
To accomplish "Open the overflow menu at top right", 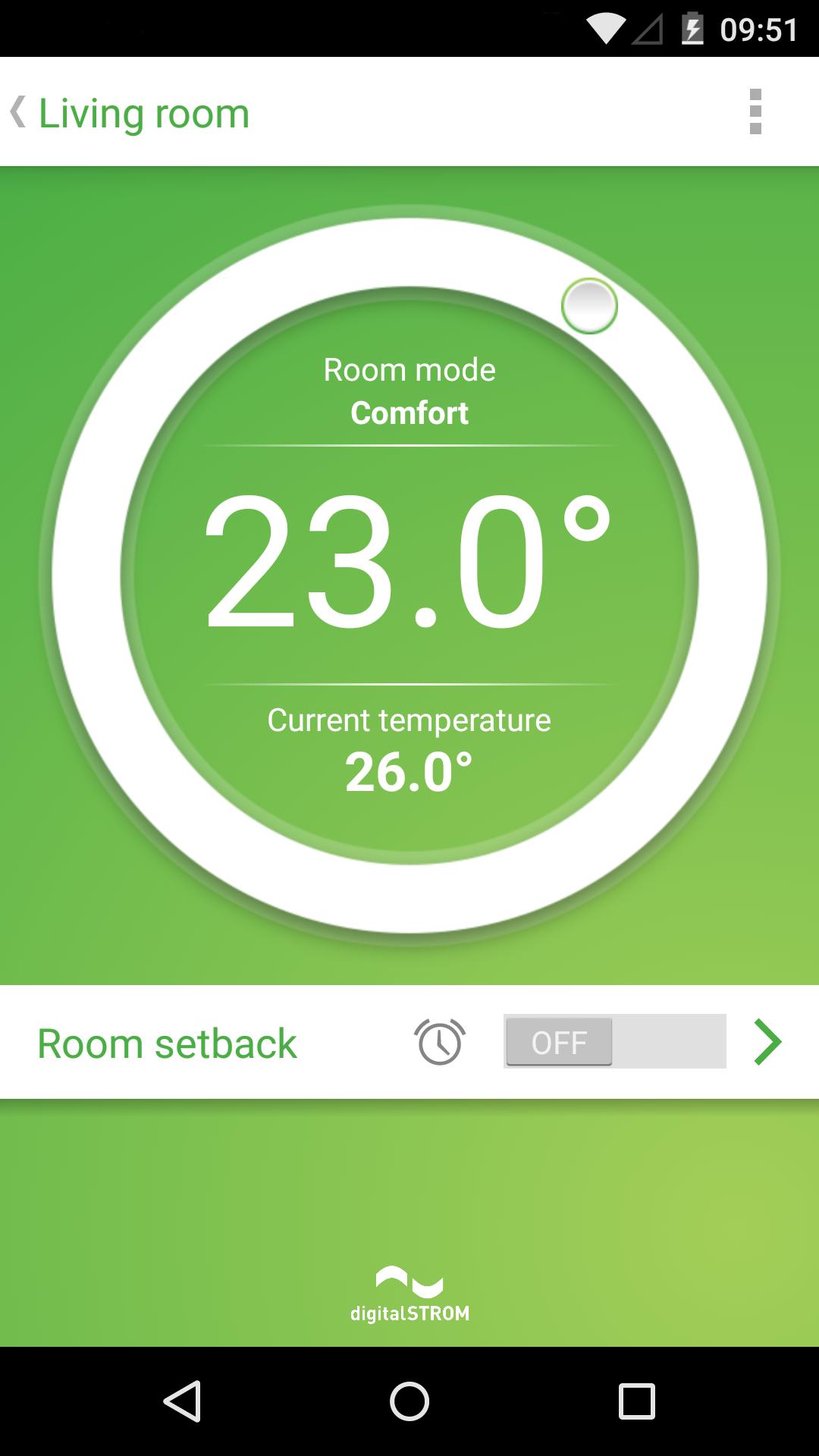I will tap(756, 111).
